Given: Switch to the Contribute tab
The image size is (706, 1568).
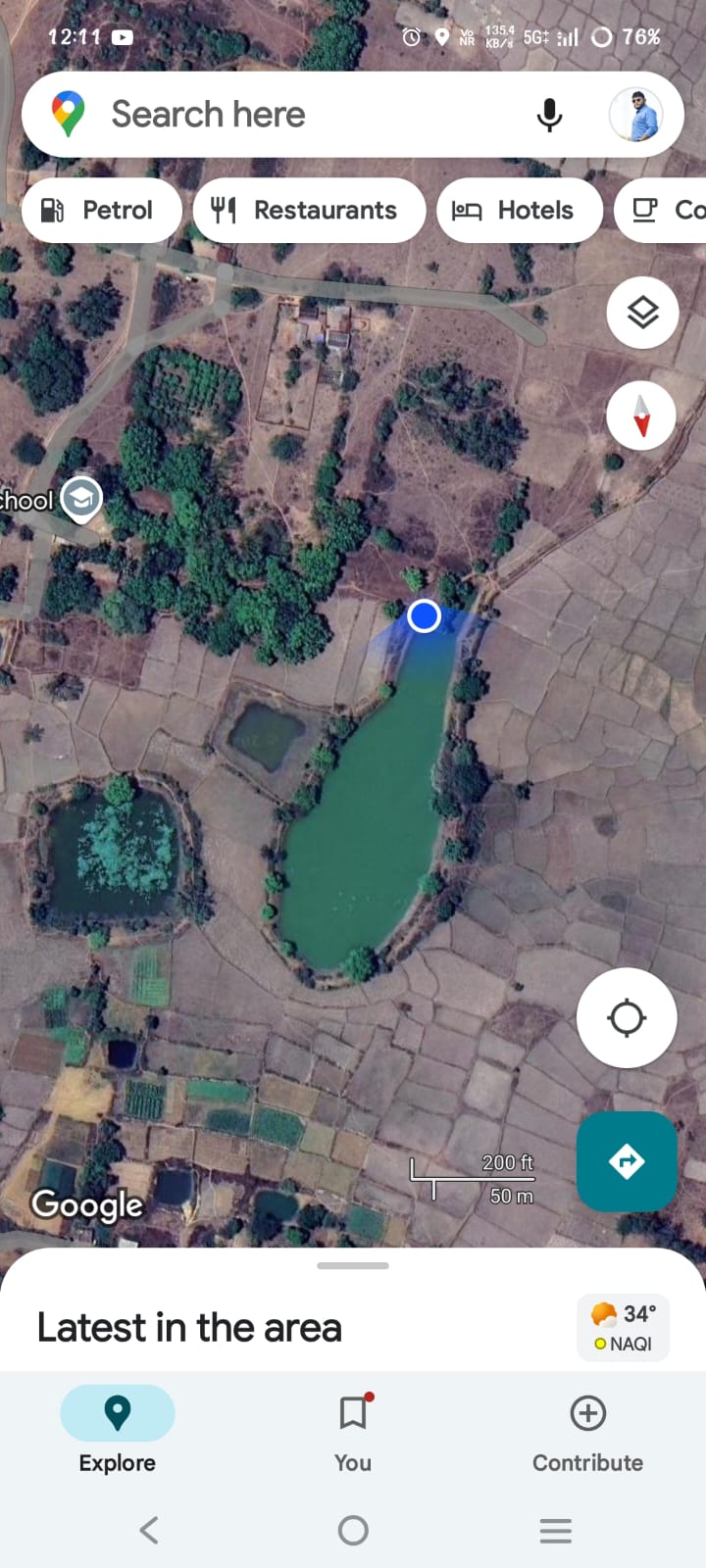Looking at the screenshot, I should [587, 1431].
